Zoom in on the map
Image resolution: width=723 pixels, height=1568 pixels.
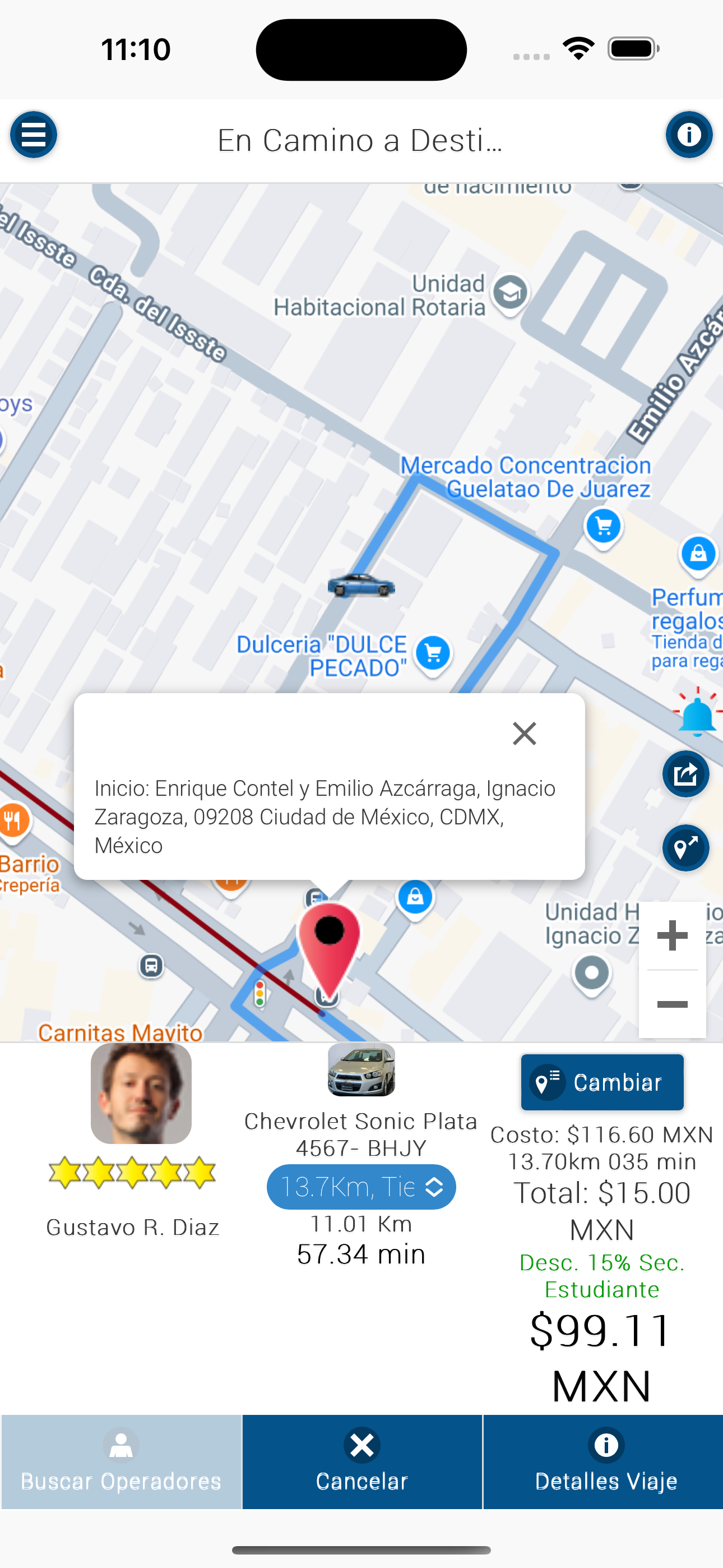tap(672, 935)
